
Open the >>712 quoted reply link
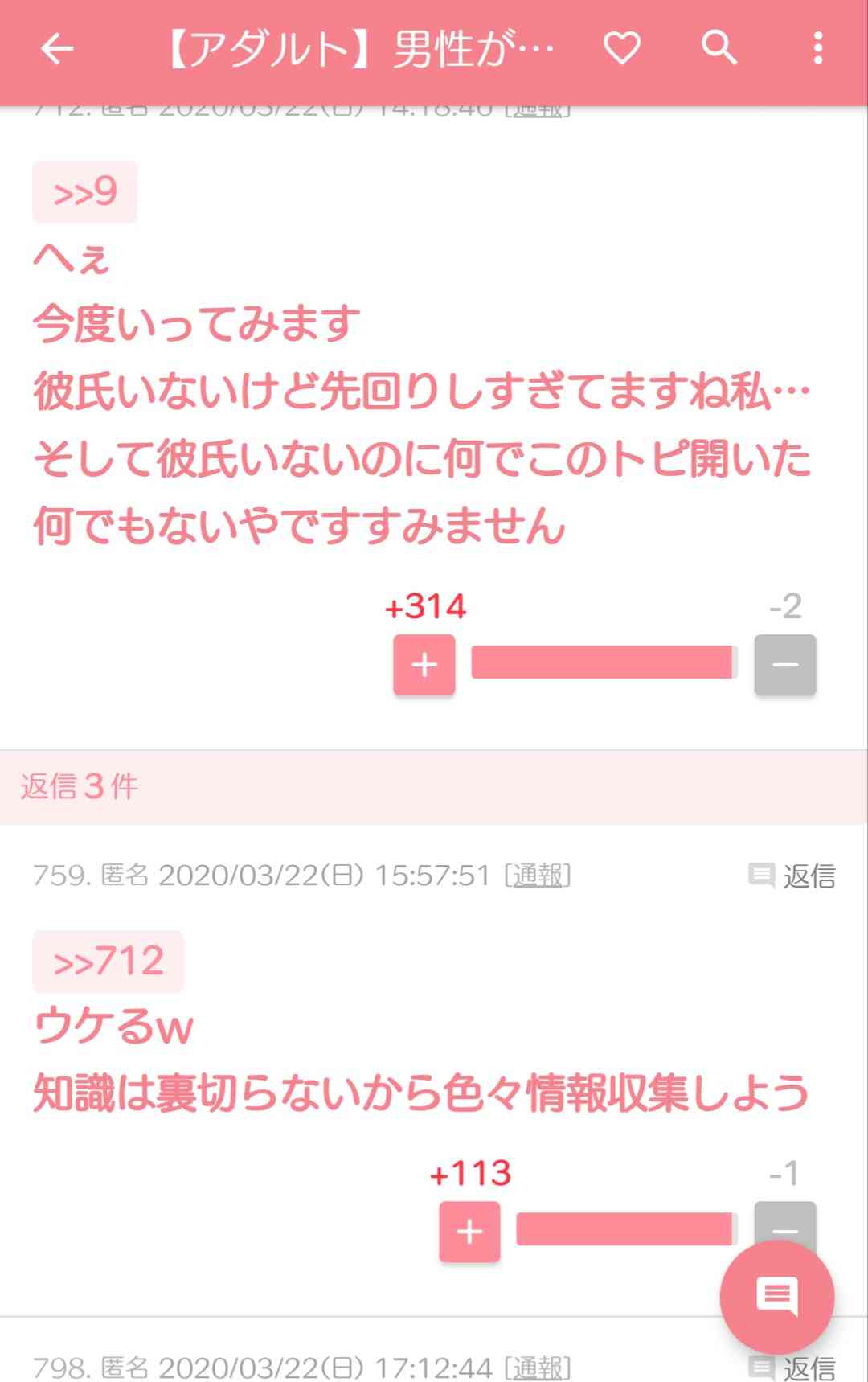[x=108, y=962]
